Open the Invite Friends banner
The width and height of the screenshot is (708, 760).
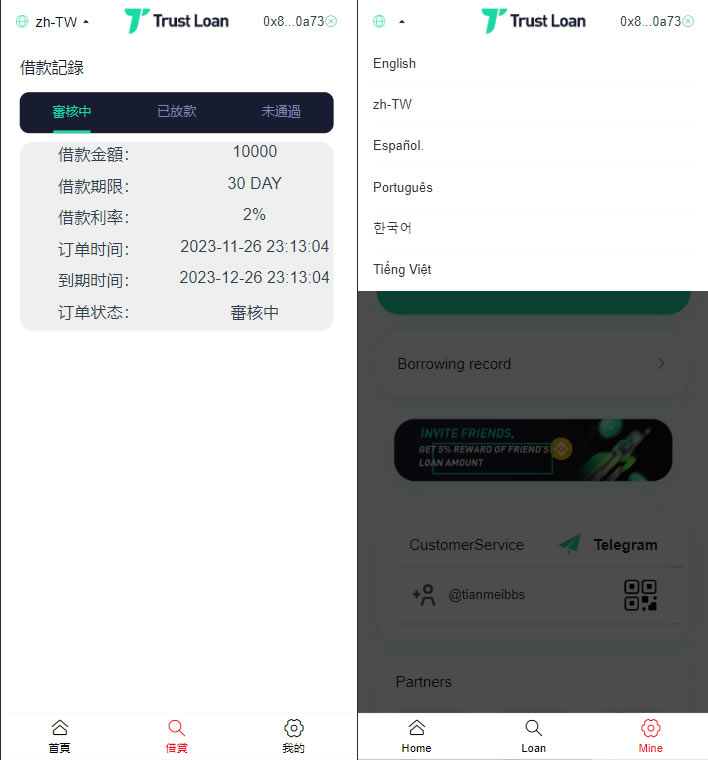point(532,449)
